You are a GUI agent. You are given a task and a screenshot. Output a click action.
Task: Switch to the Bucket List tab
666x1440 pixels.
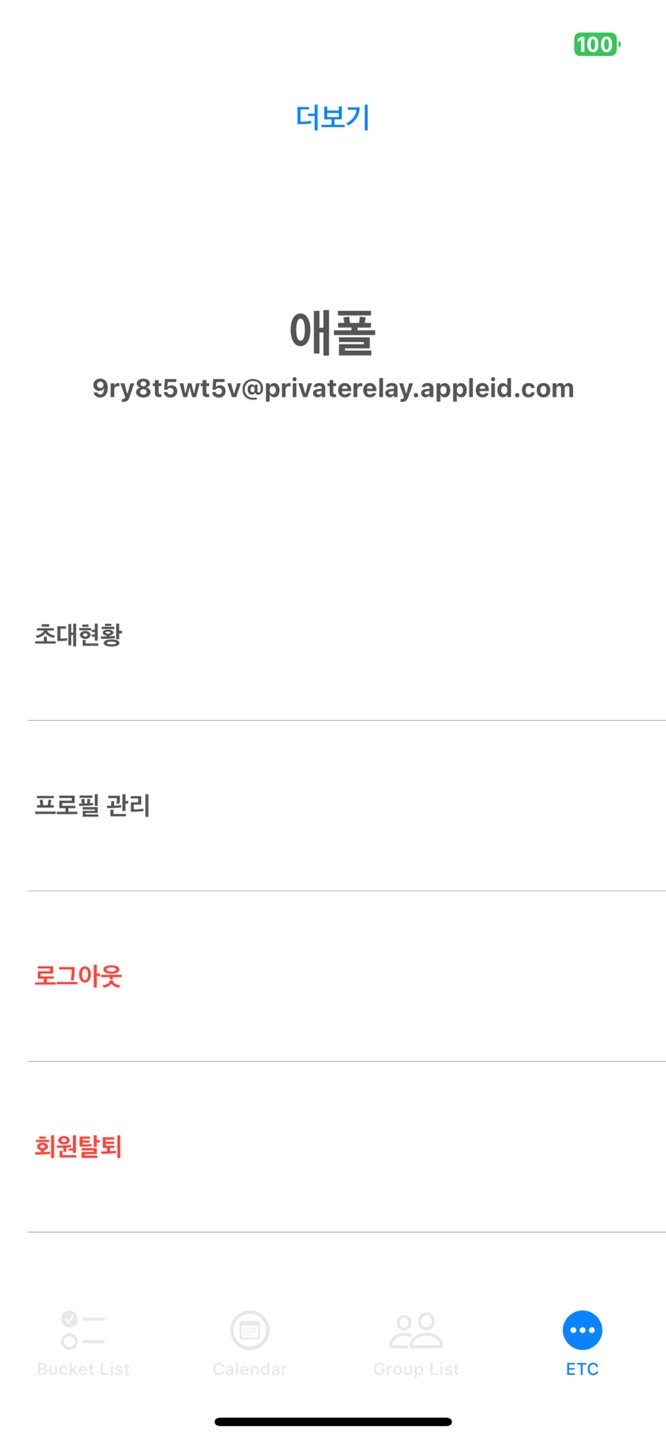point(83,1343)
